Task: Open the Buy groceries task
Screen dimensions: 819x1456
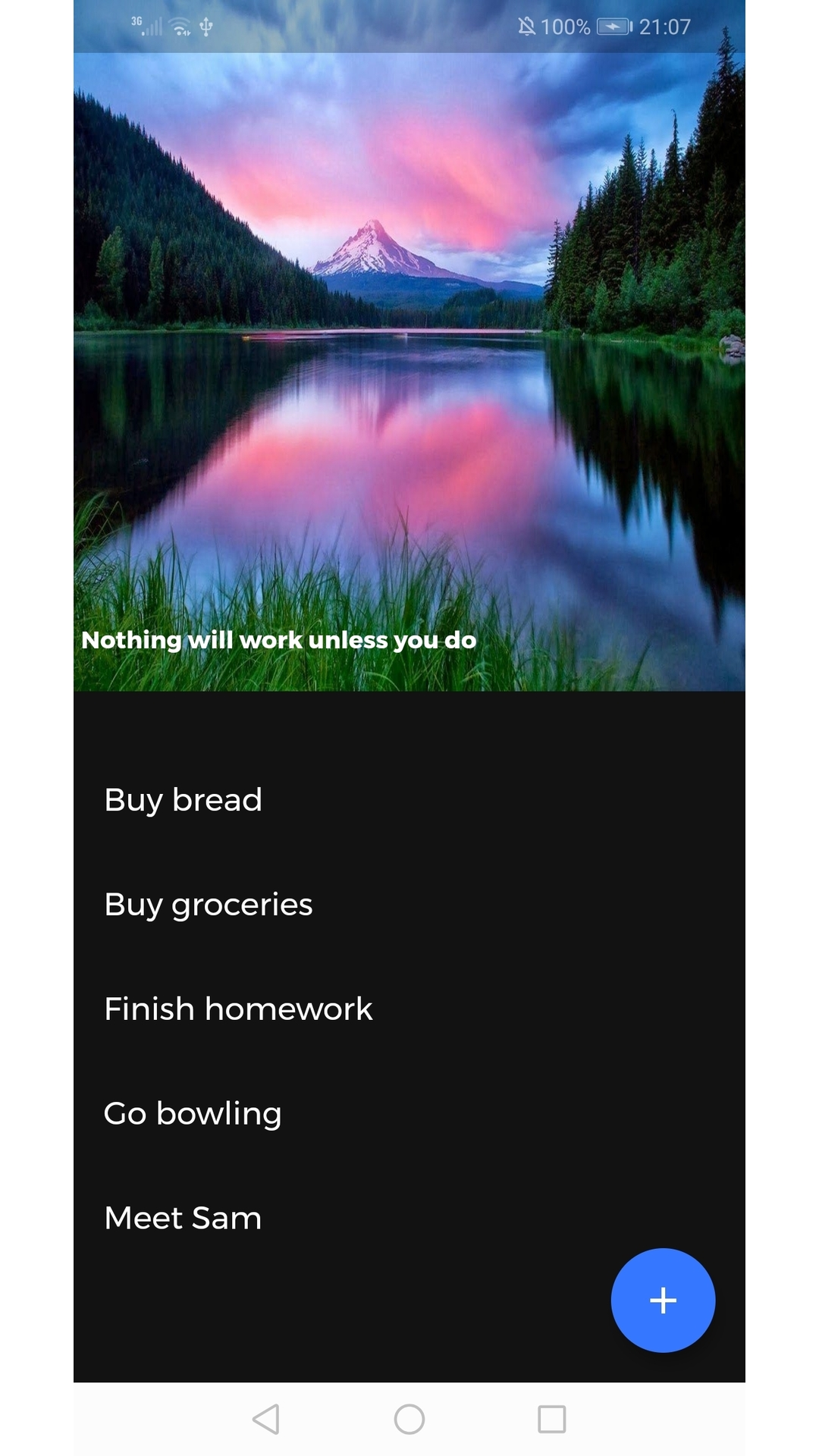Action: (x=209, y=905)
